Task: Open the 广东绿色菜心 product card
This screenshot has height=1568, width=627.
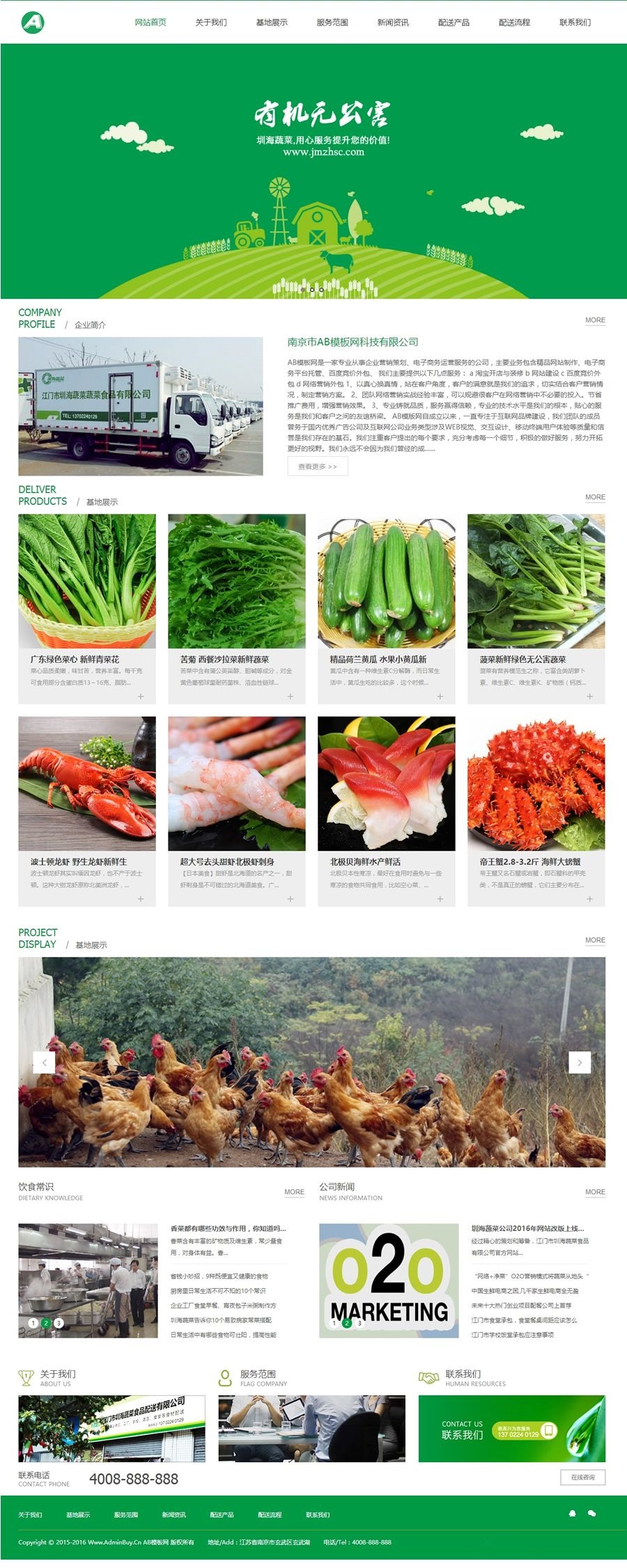Action: [87, 606]
